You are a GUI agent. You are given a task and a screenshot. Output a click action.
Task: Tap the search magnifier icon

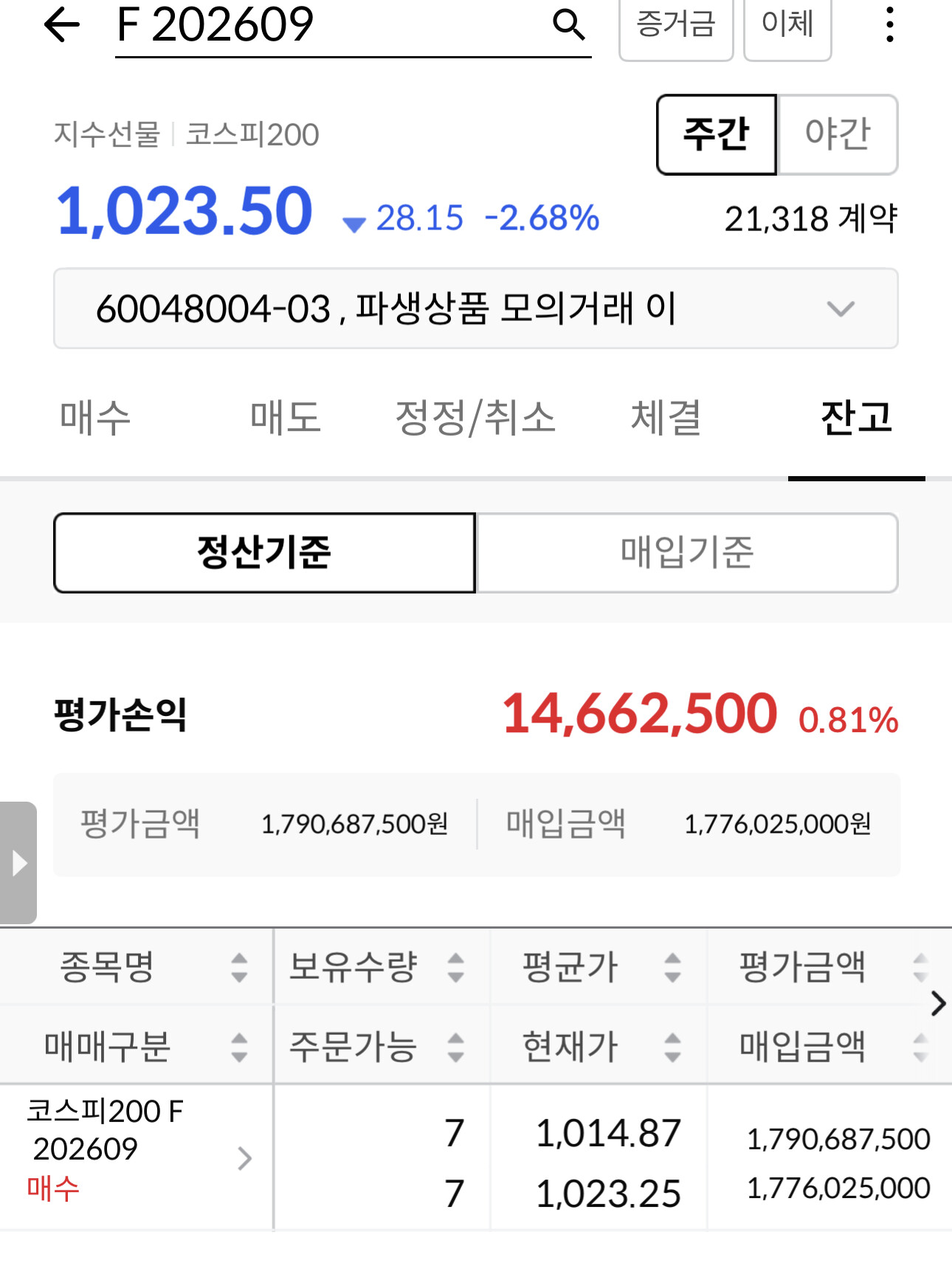569,25
